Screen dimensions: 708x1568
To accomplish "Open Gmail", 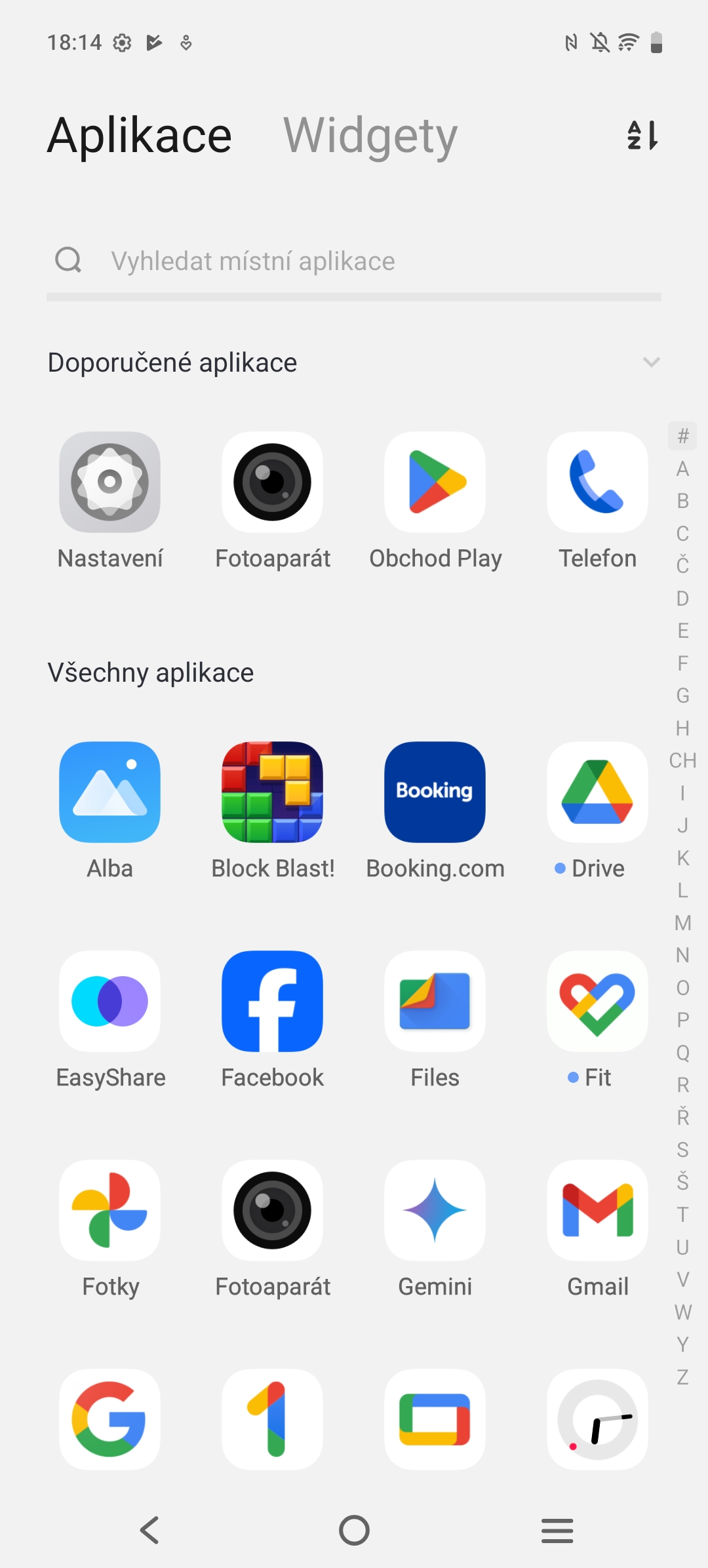I will [598, 1210].
